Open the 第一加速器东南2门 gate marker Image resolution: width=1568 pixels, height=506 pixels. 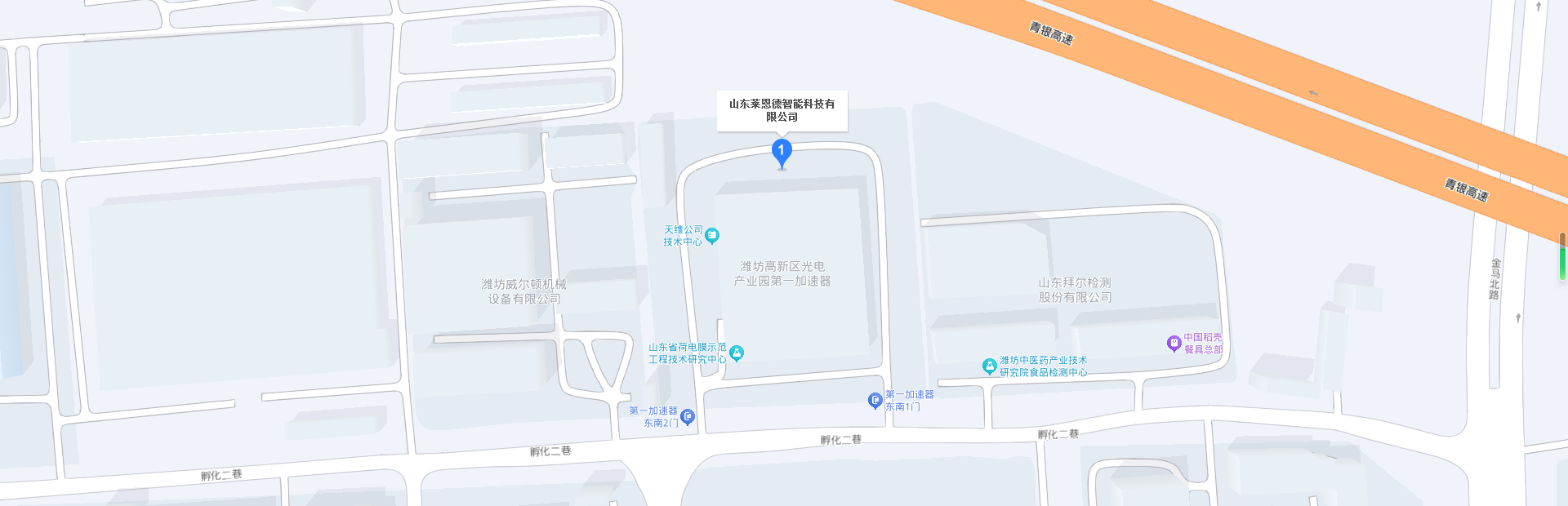point(688,417)
